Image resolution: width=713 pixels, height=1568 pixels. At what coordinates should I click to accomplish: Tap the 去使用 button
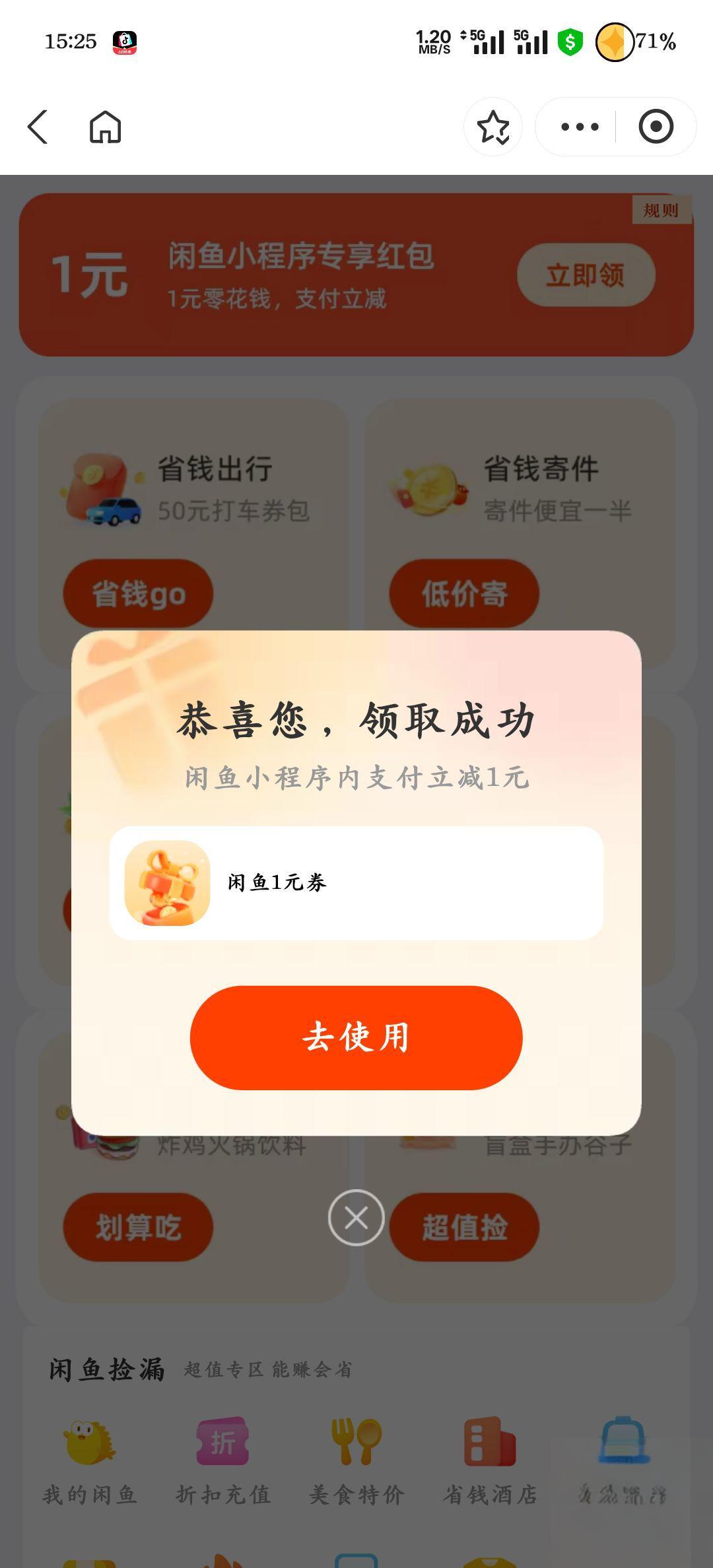(x=356, y=1037)
